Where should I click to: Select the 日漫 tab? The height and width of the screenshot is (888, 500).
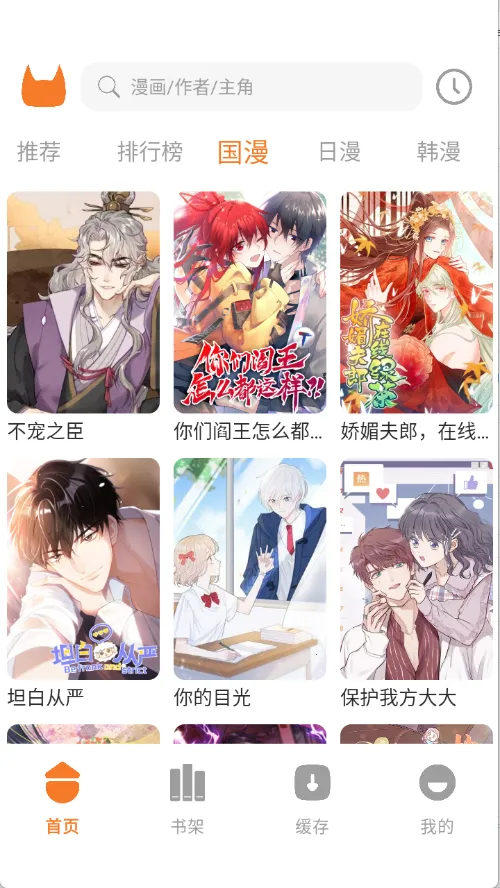[x=339, y=152]
